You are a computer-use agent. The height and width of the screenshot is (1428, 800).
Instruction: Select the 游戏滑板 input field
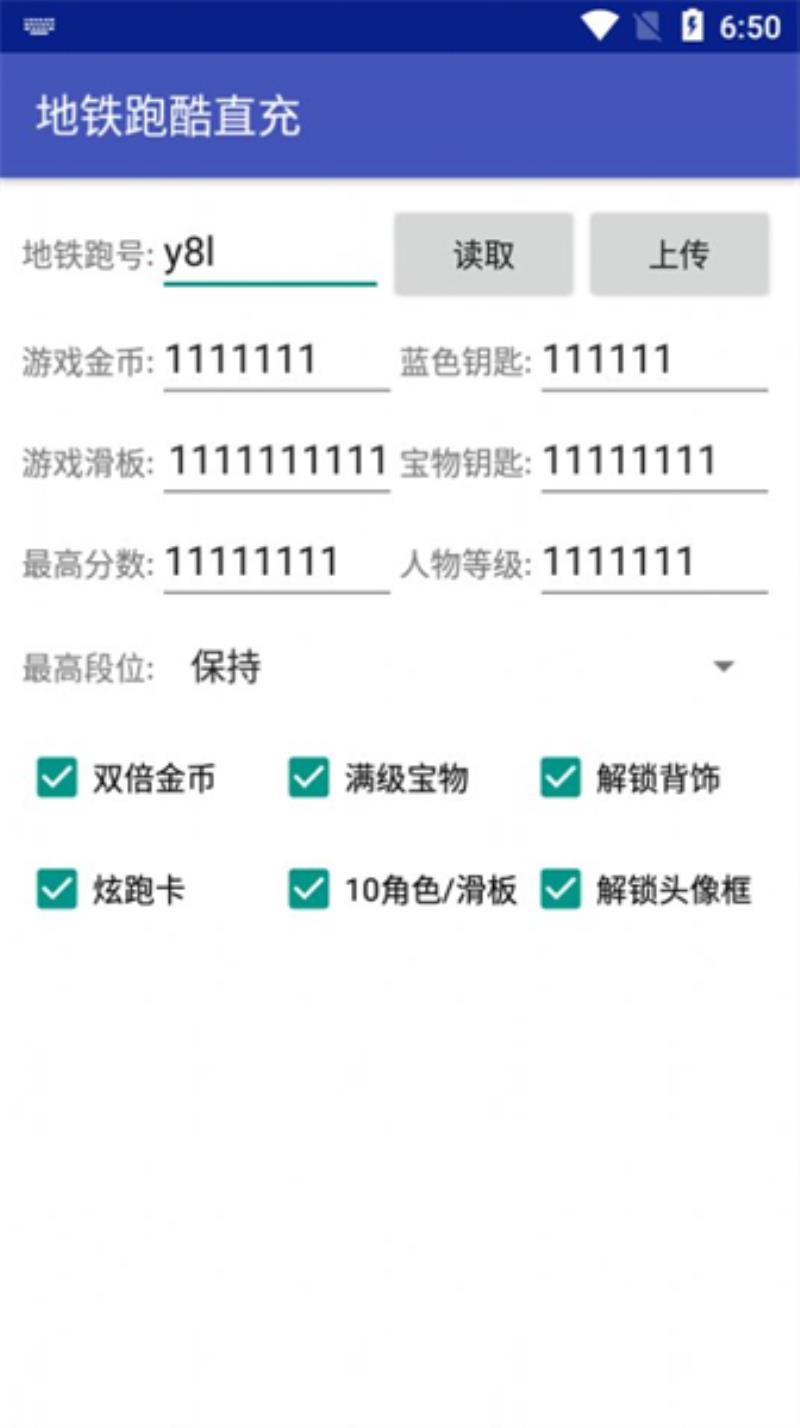[277, 462]
